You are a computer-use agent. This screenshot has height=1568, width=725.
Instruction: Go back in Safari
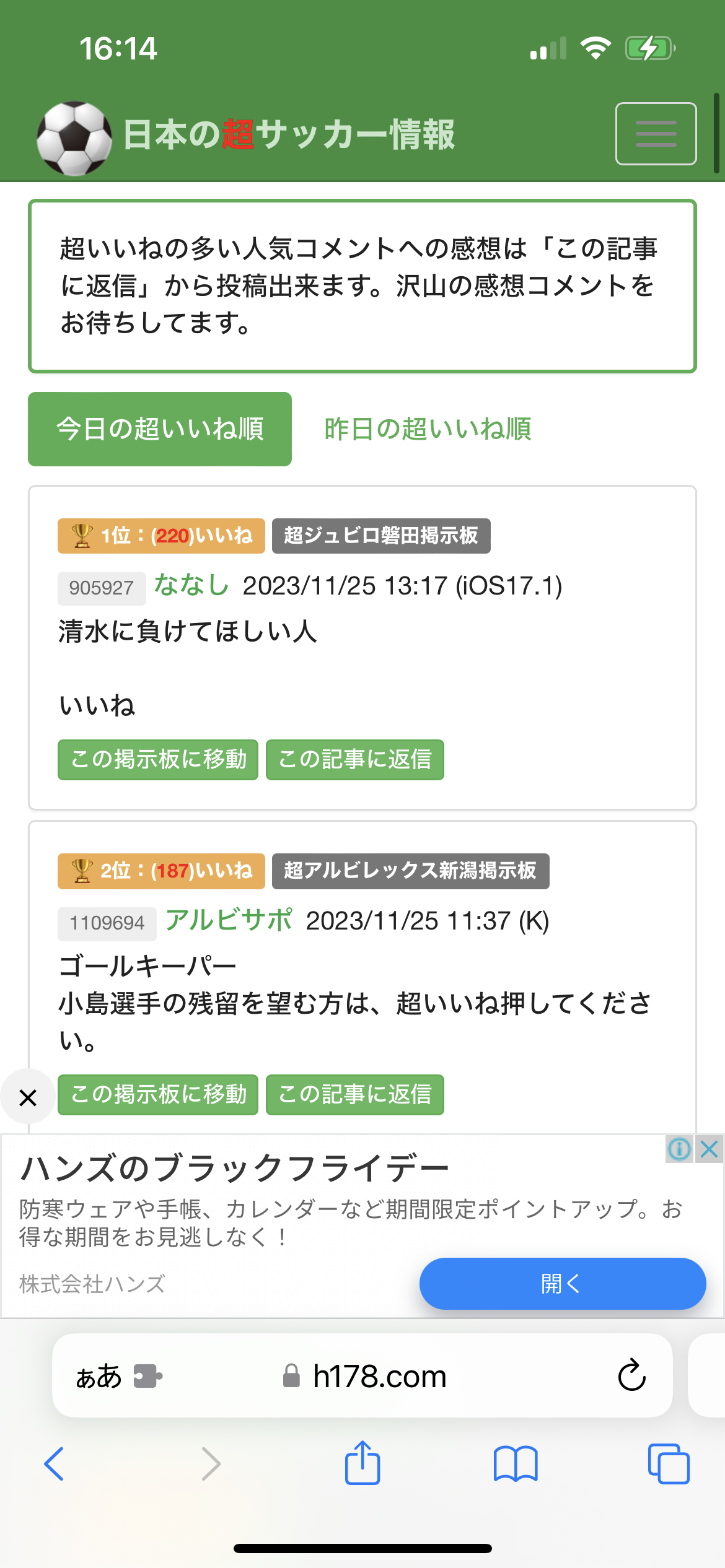(55, 1464)
